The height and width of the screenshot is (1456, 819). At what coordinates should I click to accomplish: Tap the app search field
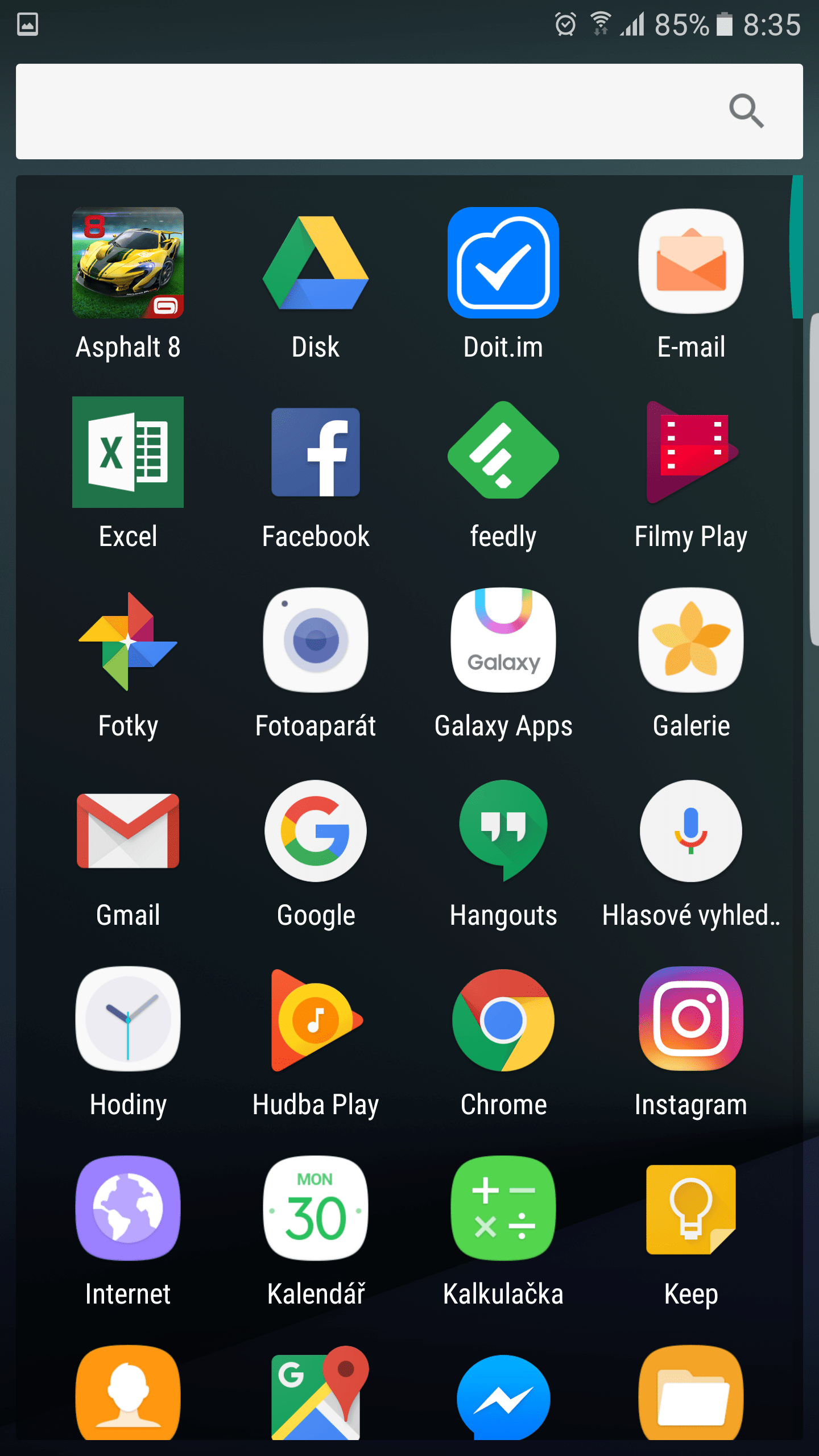tap(409, 111)
